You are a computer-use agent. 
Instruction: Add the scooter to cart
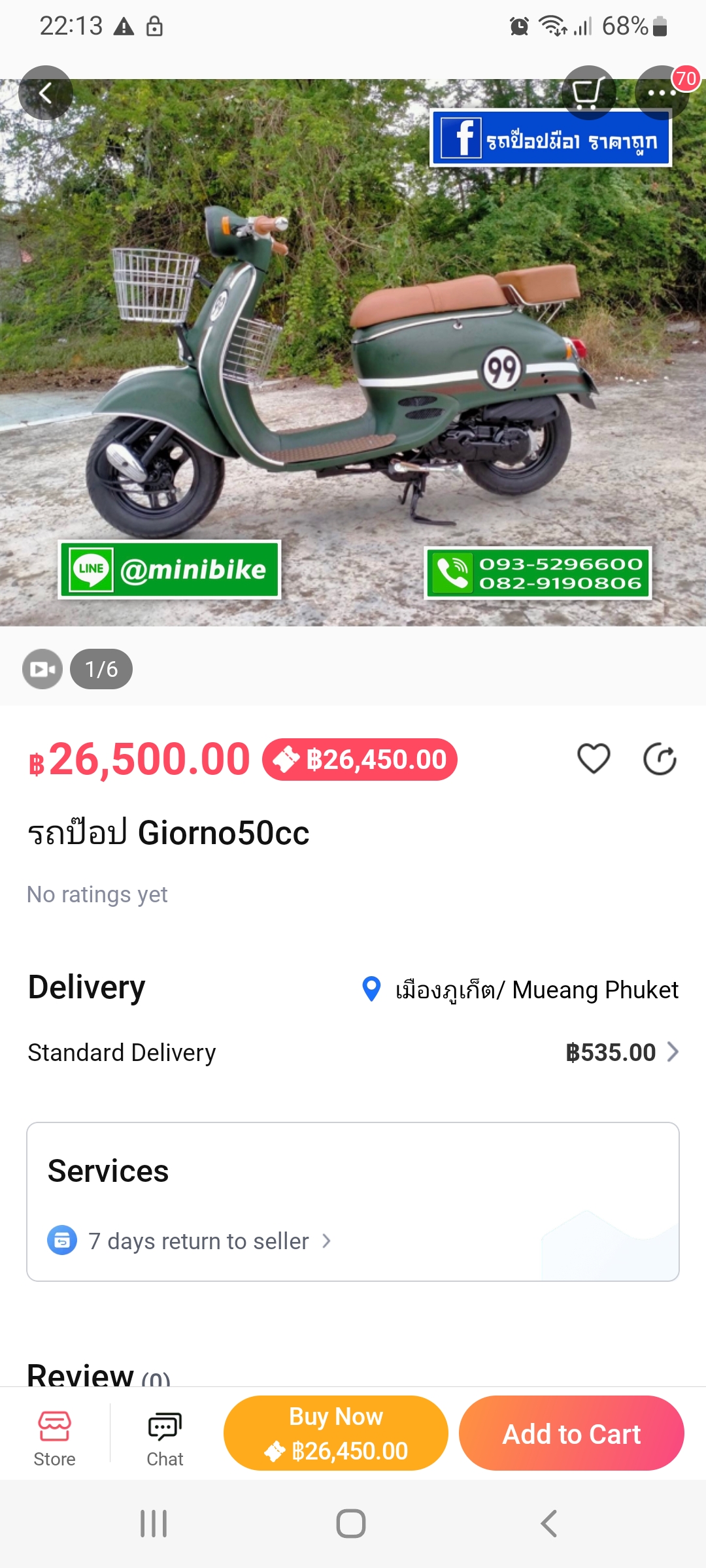coord(571,1433)
